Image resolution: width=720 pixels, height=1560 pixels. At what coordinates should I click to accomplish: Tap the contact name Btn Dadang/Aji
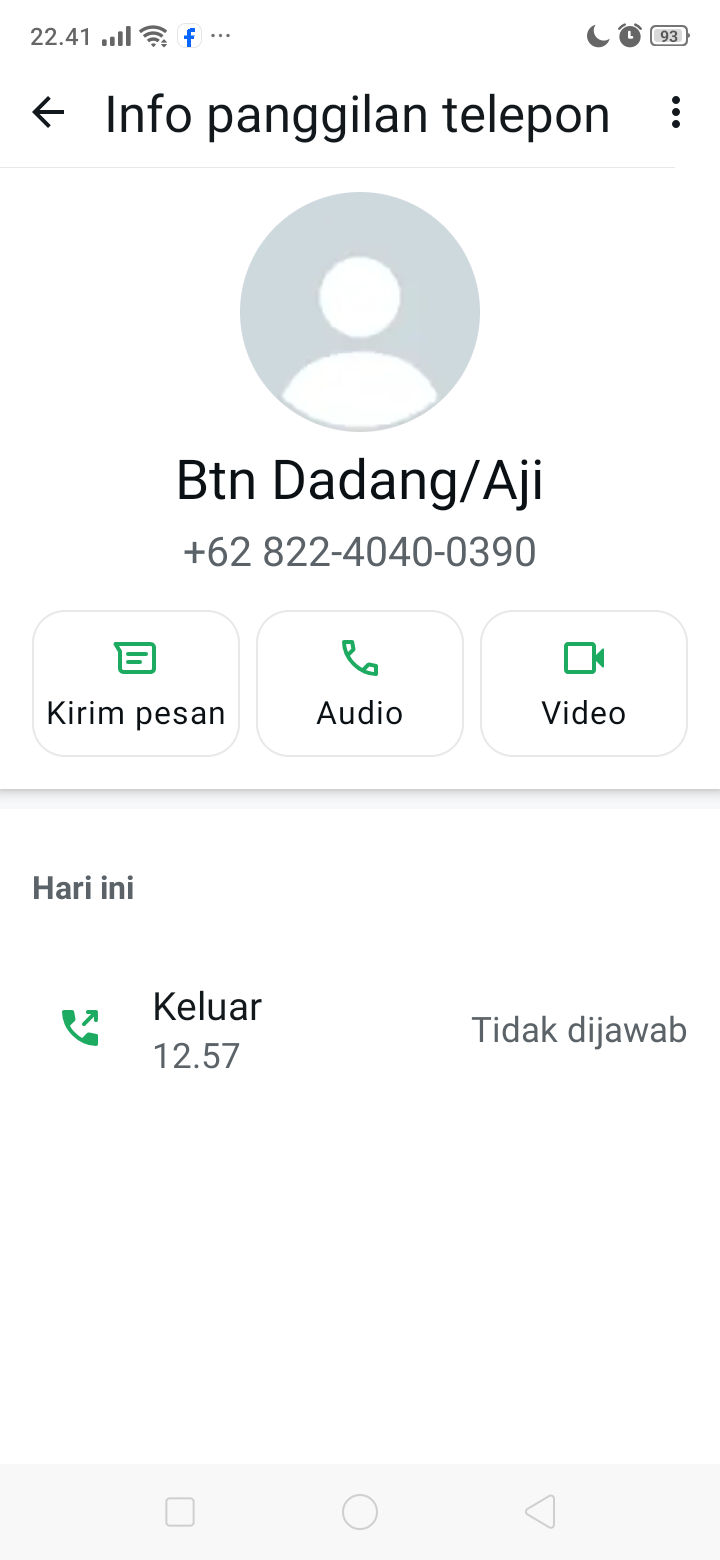click(x=359, y=480)
